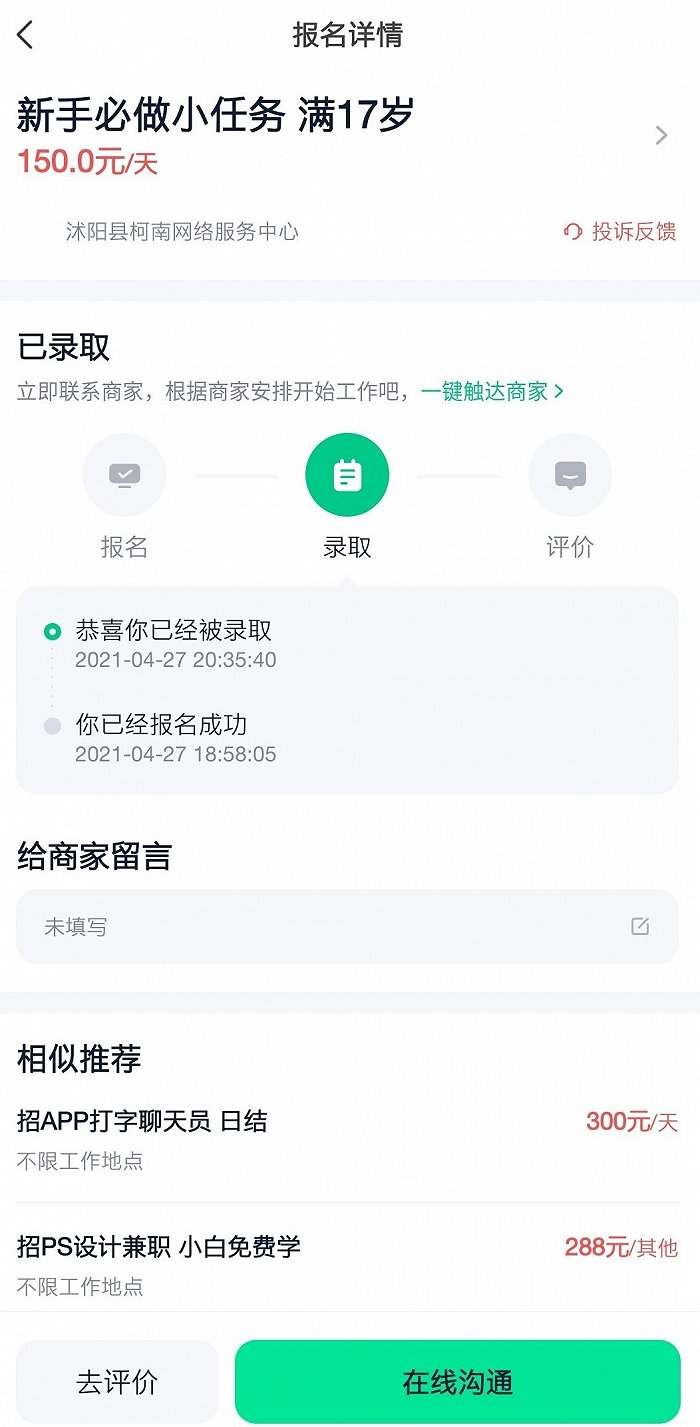This screenshot has height=1427, width=700.
Task: Open job details via the title chevron
Action: [661, 135]
